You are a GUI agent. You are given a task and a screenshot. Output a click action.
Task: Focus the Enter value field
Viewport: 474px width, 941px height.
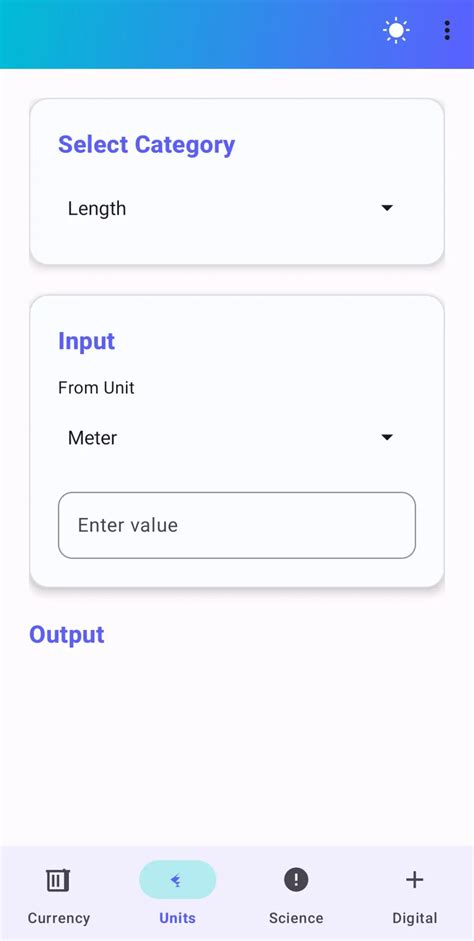[236, 525]
